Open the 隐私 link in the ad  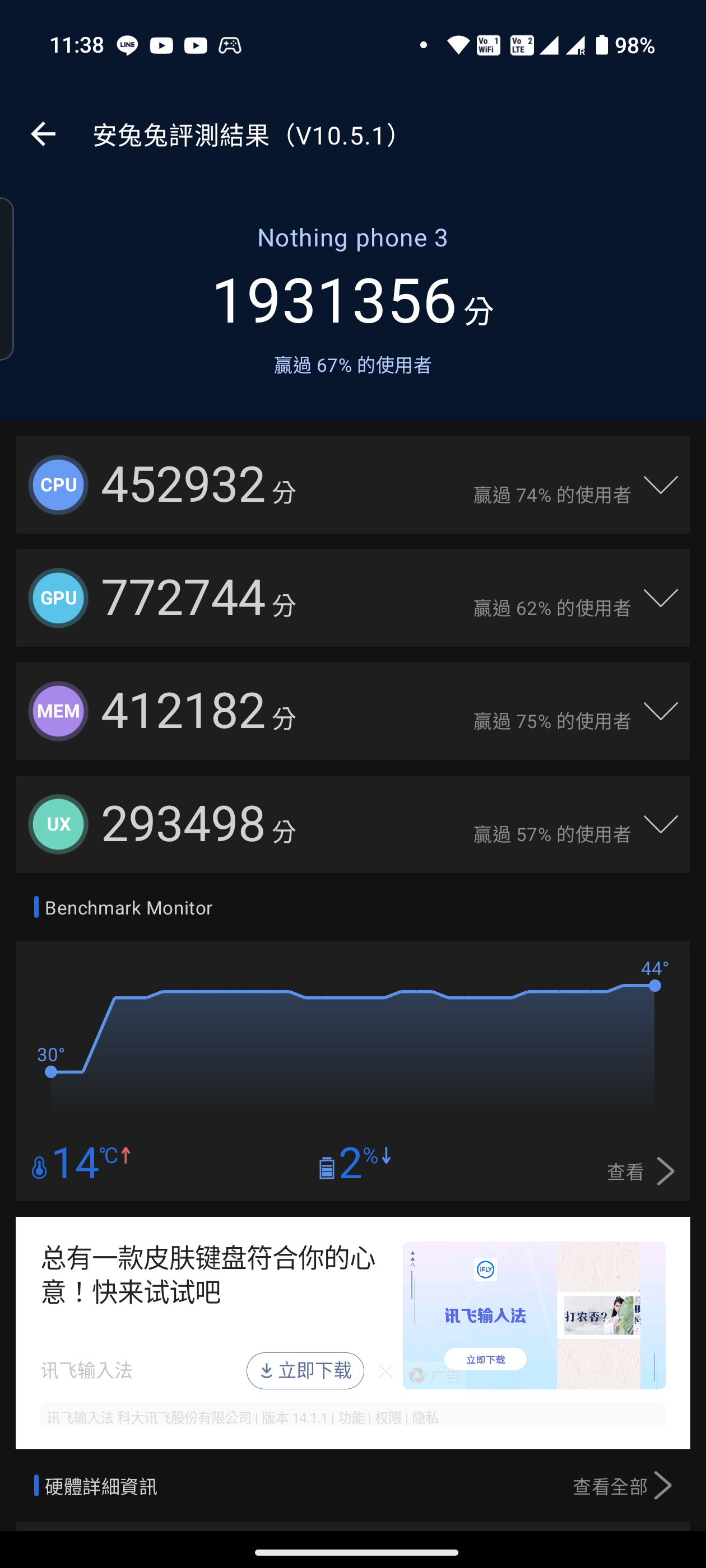425,1418
